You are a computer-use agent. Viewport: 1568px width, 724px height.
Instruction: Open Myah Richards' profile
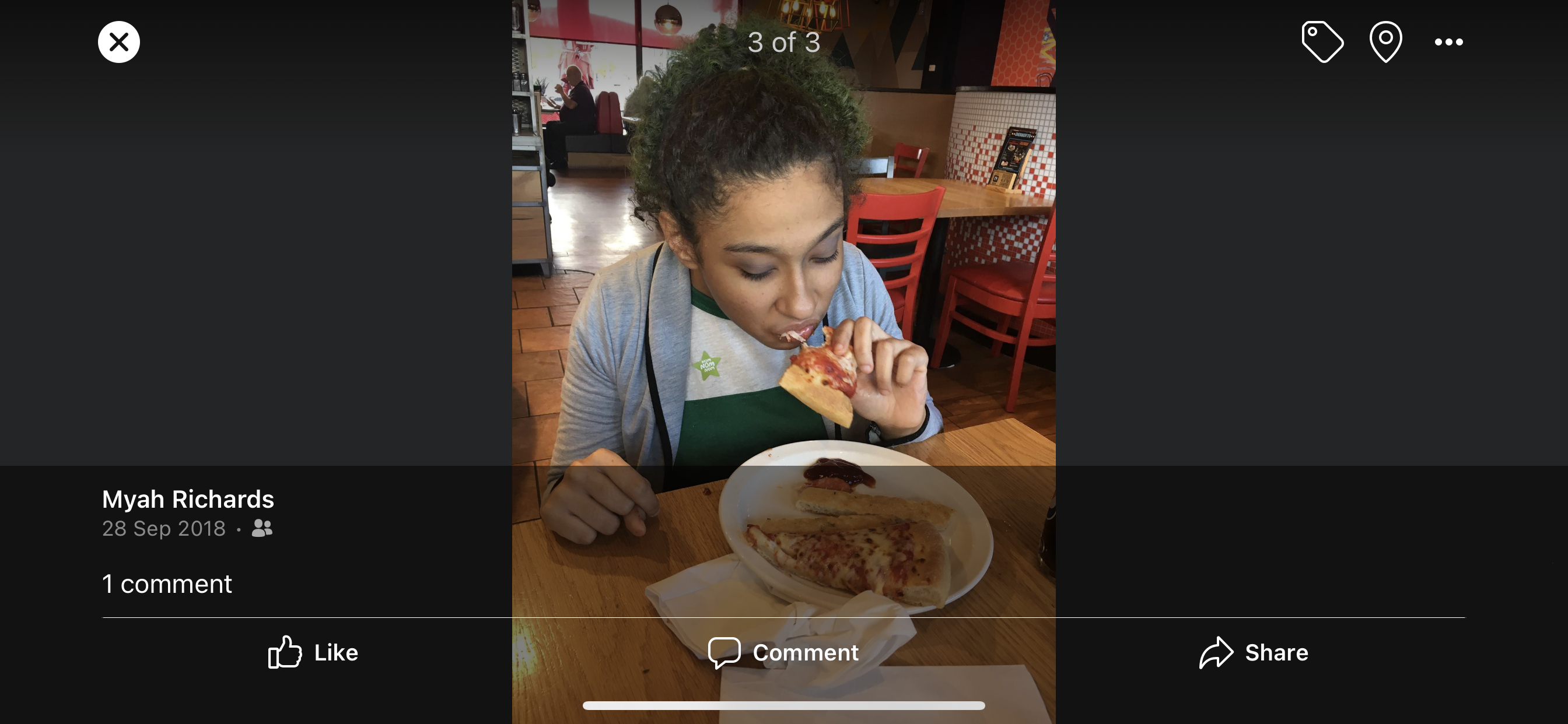click(187, 499)
